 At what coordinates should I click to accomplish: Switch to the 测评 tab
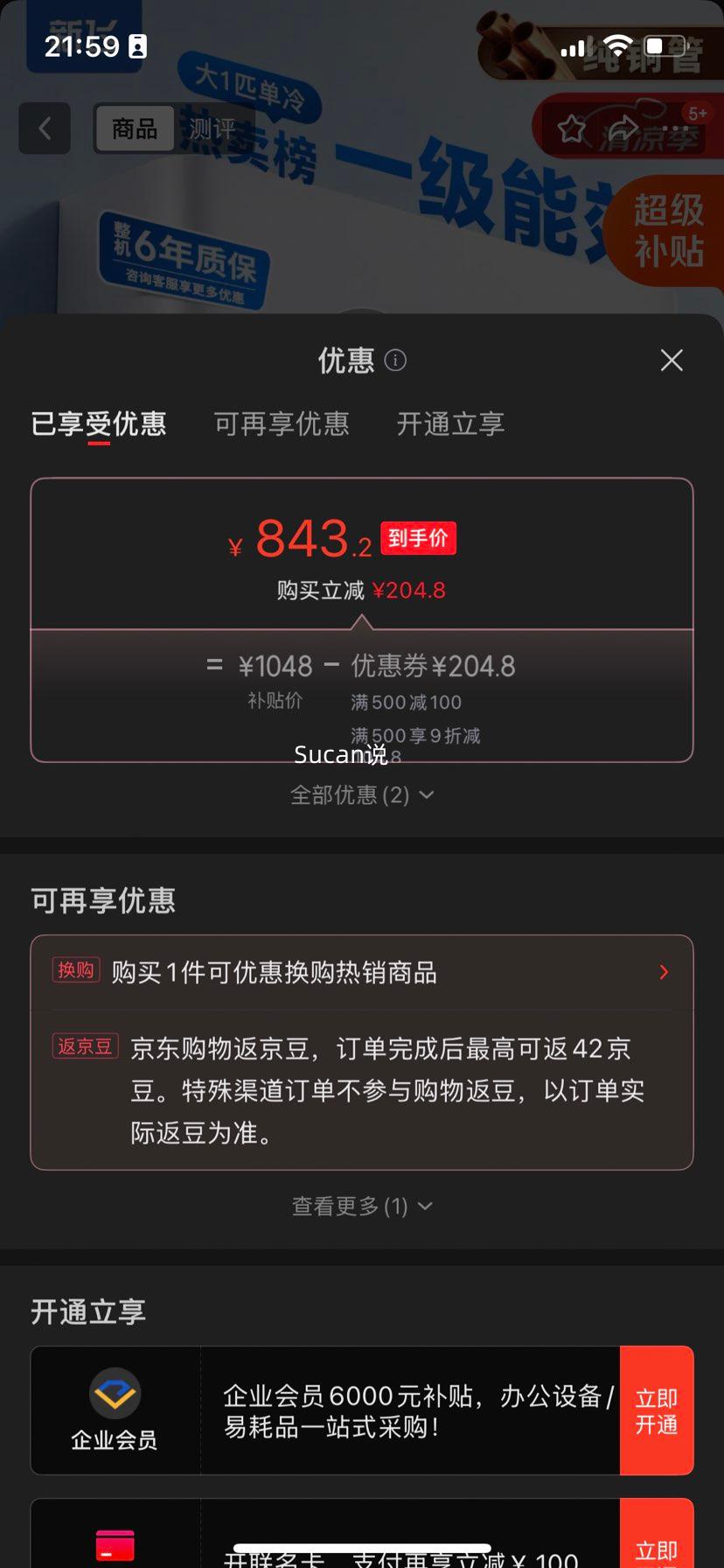pyautogui.click(x=212, y=129)
